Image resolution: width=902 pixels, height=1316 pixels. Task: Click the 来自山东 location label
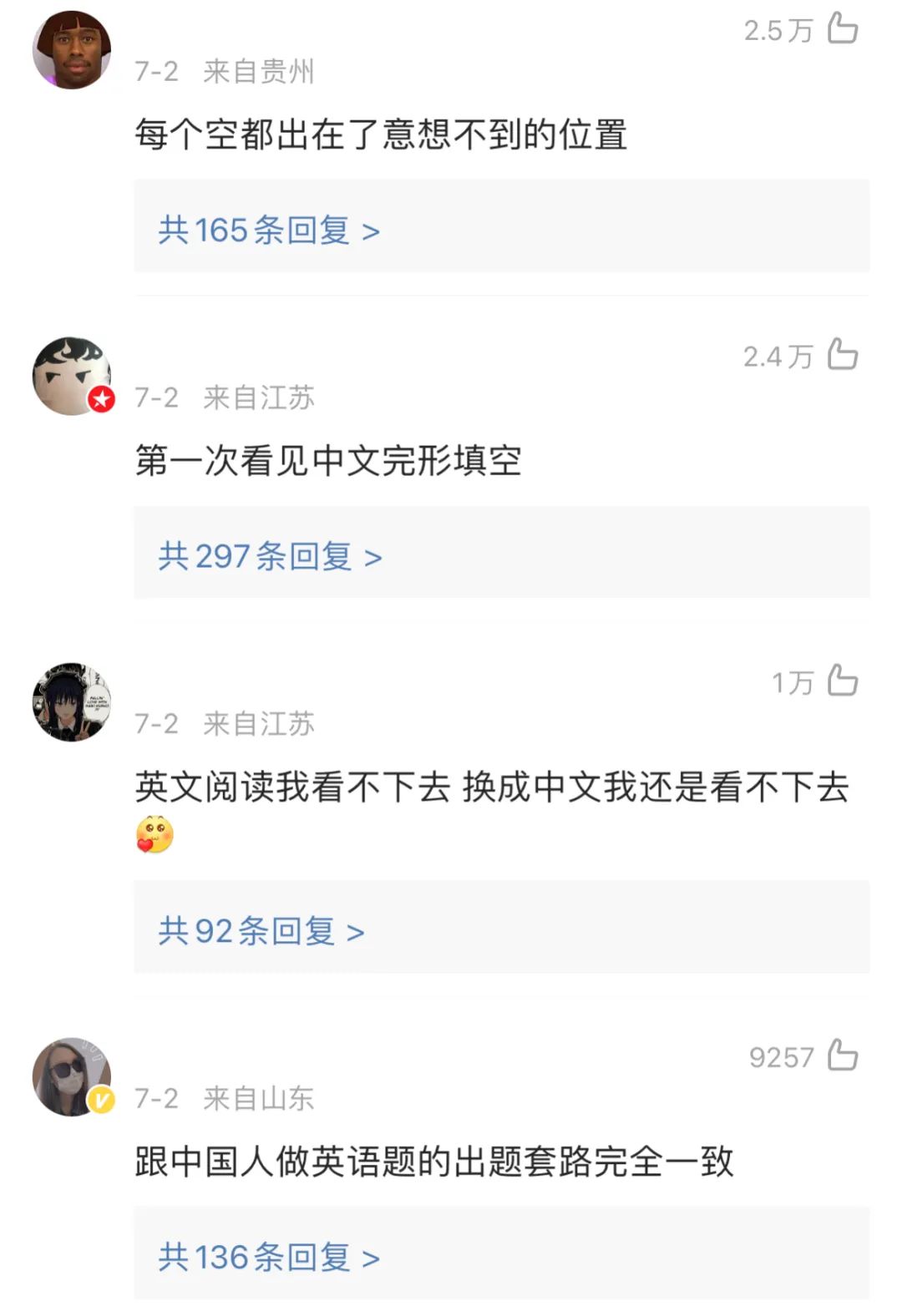[259, 1100]
